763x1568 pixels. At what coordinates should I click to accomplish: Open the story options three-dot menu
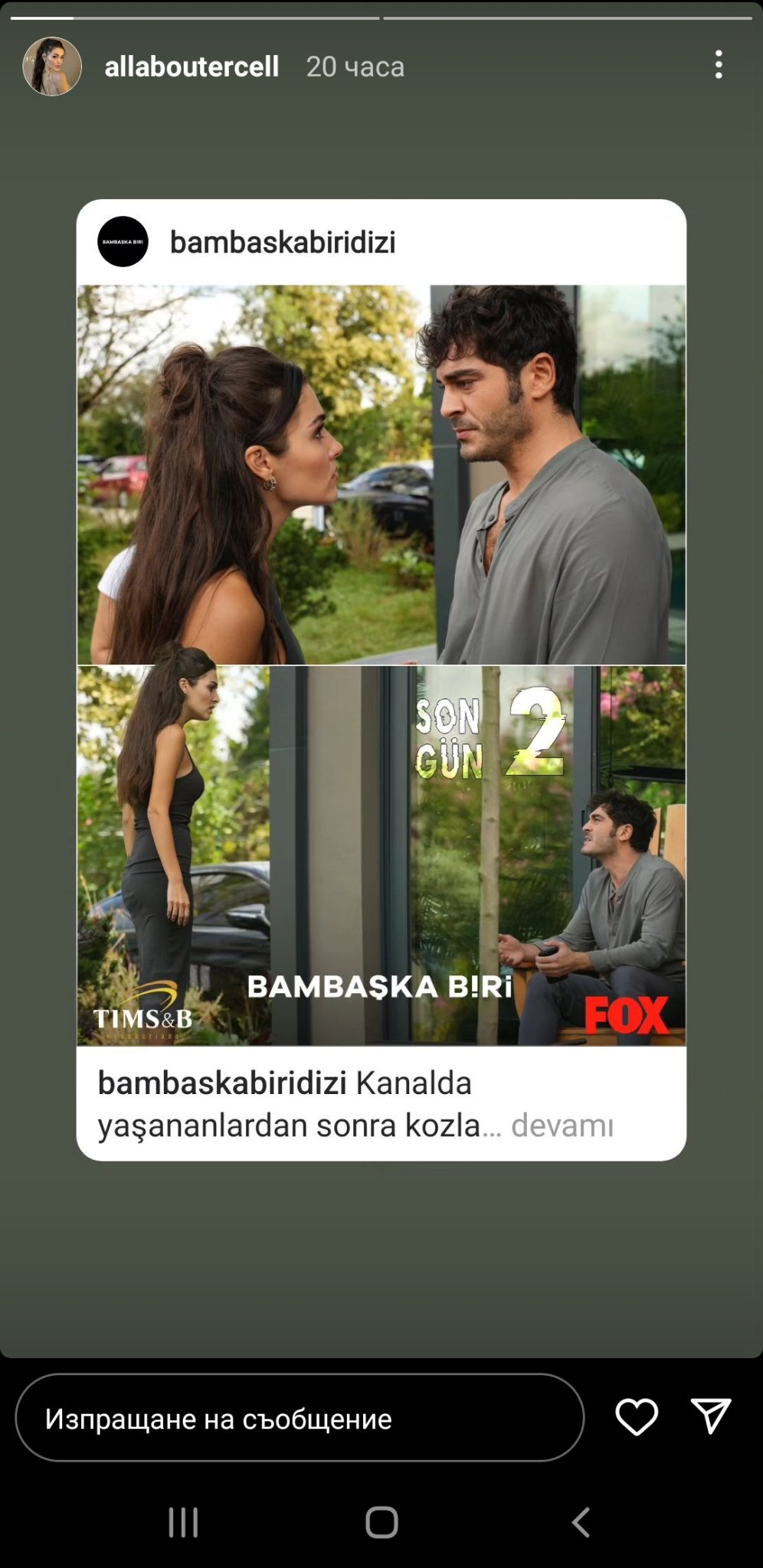tap(718, 65)
